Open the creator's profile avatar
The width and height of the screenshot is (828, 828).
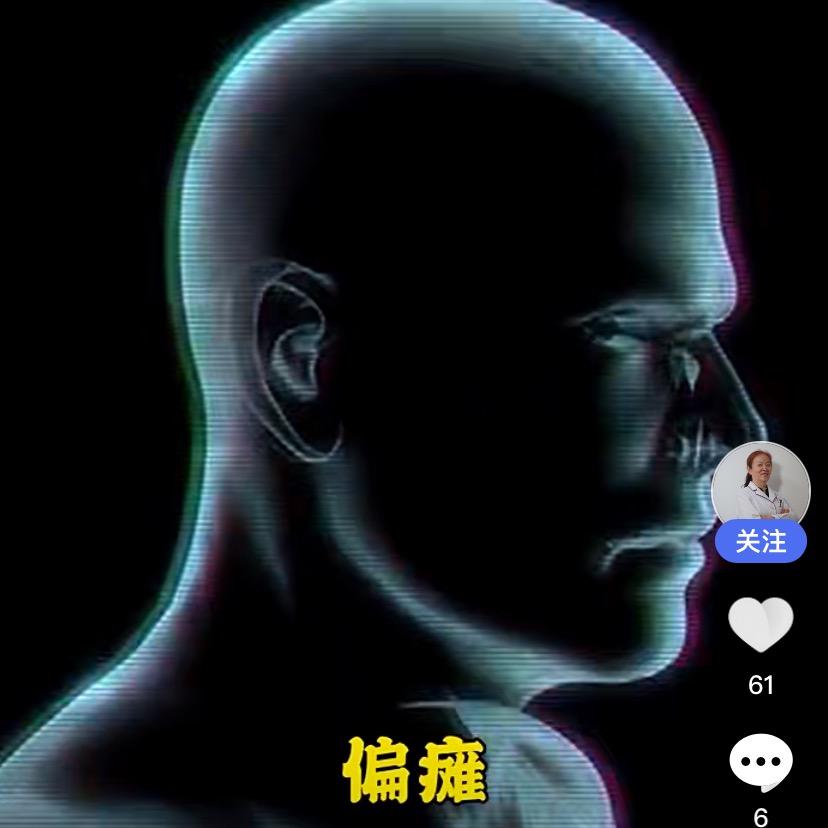[x=760, y=485]
